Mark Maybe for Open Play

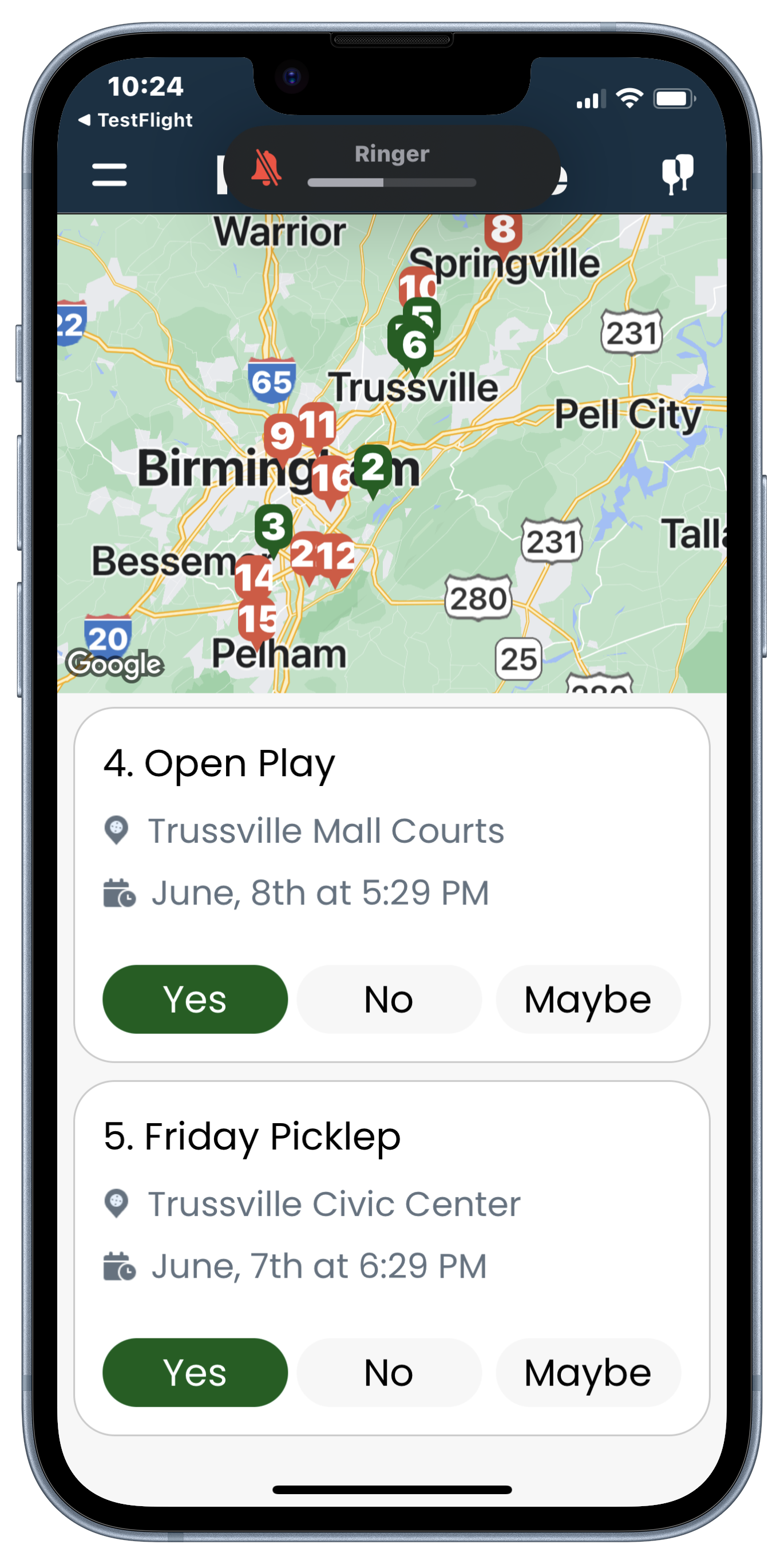click(x=587, y=999)
